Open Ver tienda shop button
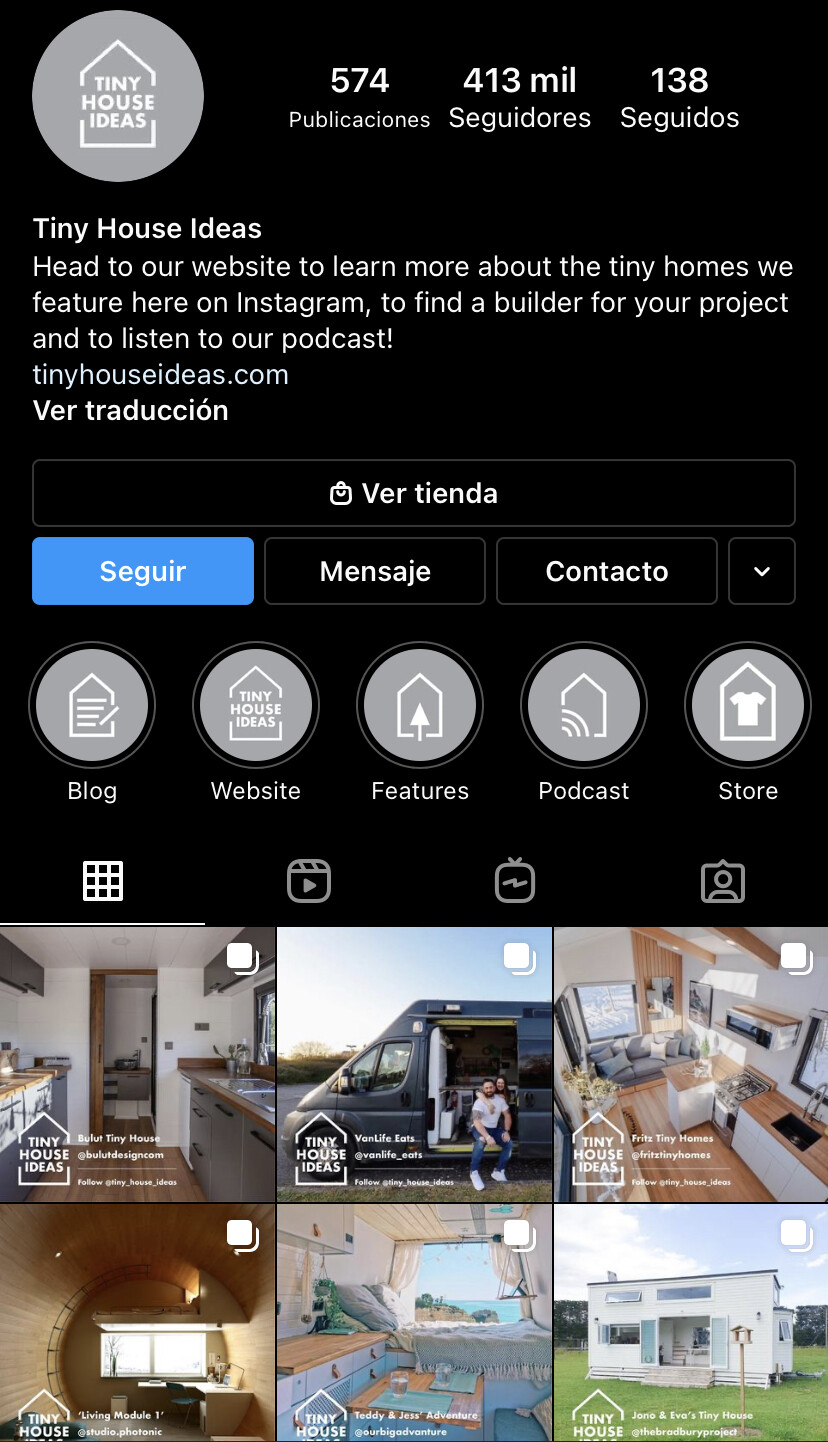The image size is (828, 1442). (414, 493)
